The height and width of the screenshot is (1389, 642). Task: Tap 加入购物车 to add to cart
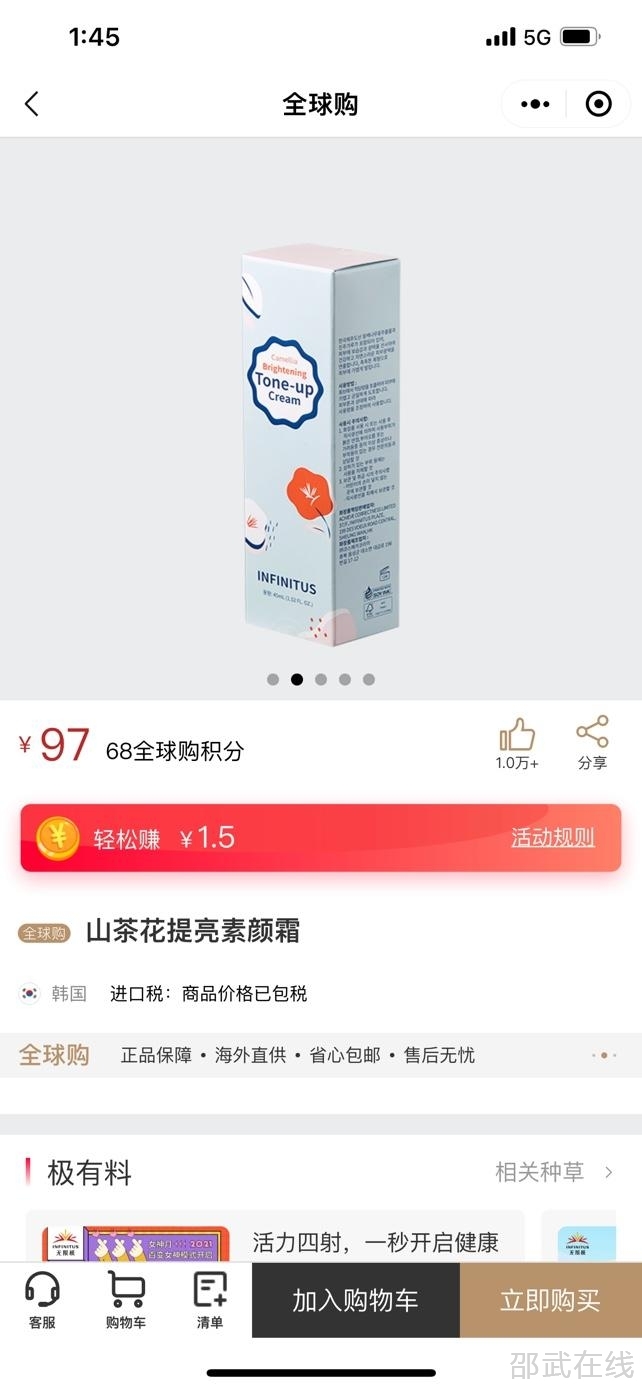pos(355,1300)
